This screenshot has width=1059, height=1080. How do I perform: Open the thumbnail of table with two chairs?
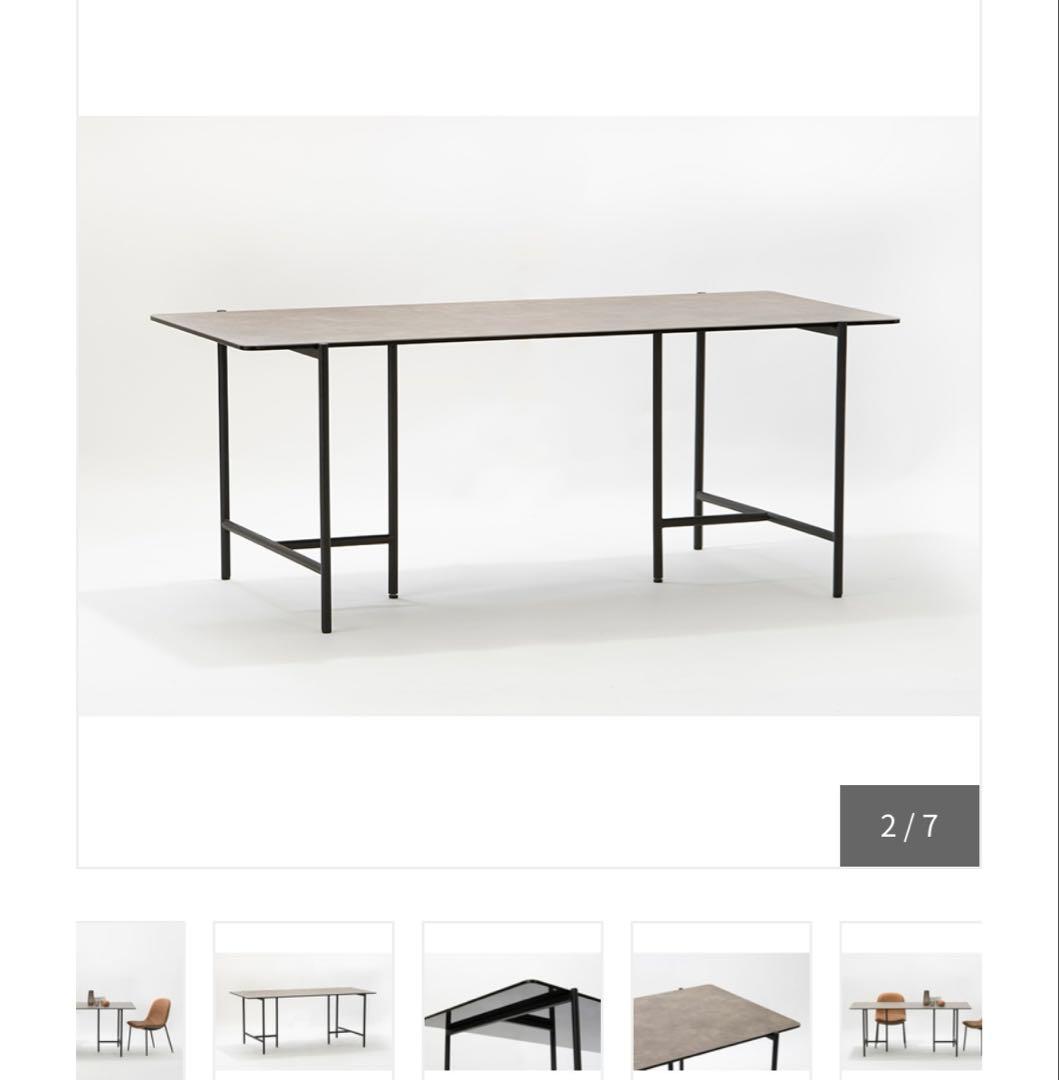point(911,1000)
